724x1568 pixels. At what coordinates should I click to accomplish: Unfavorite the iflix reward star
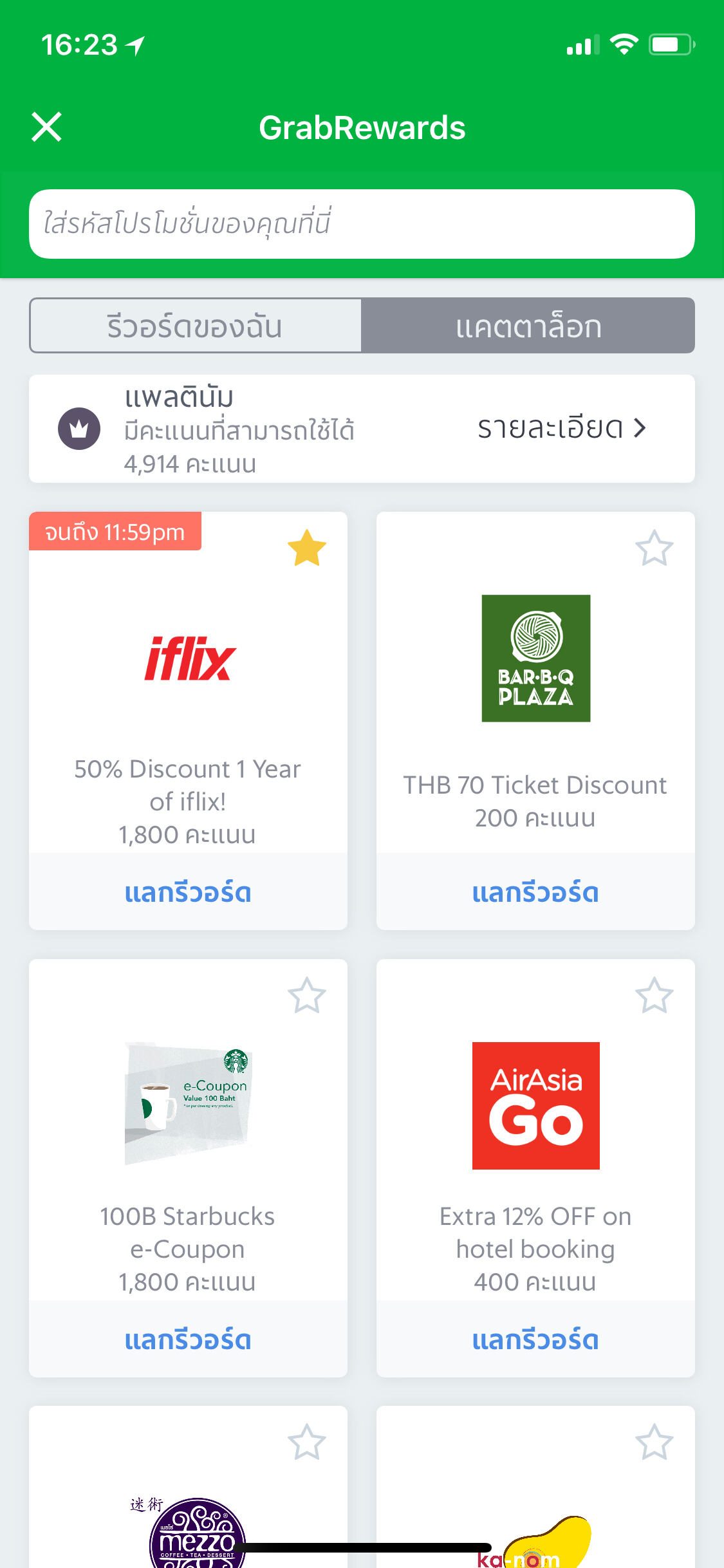[x=307, y=548]
